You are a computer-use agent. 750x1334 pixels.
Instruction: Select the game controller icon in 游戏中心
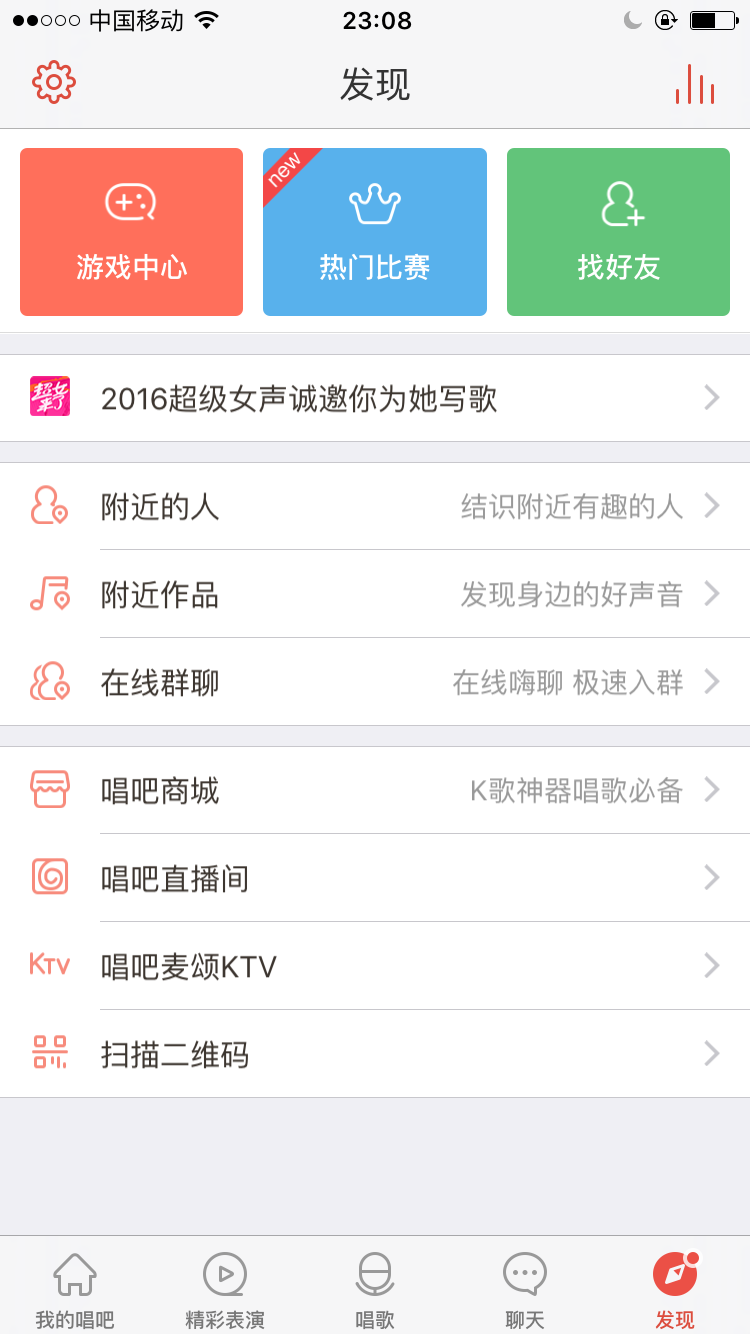[x=131, y=201]
